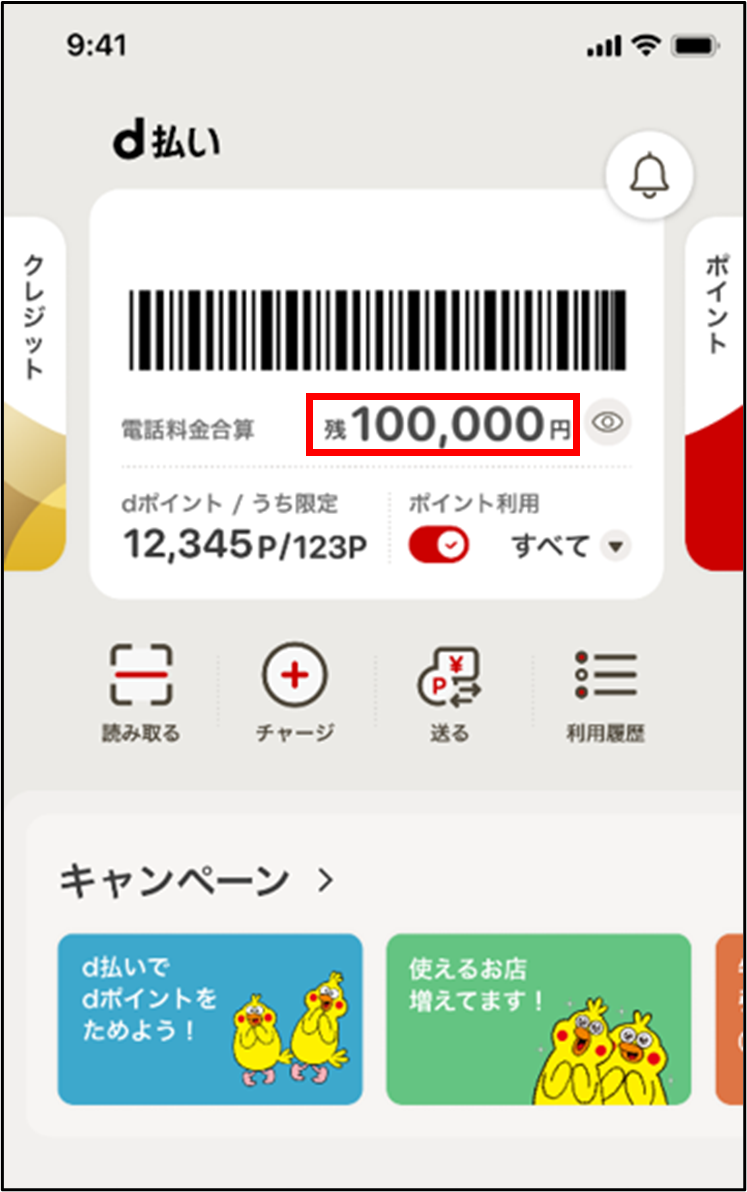Turn off the ポイント利用 switch
Viewport: 747px width, 1192px height.
438,545
